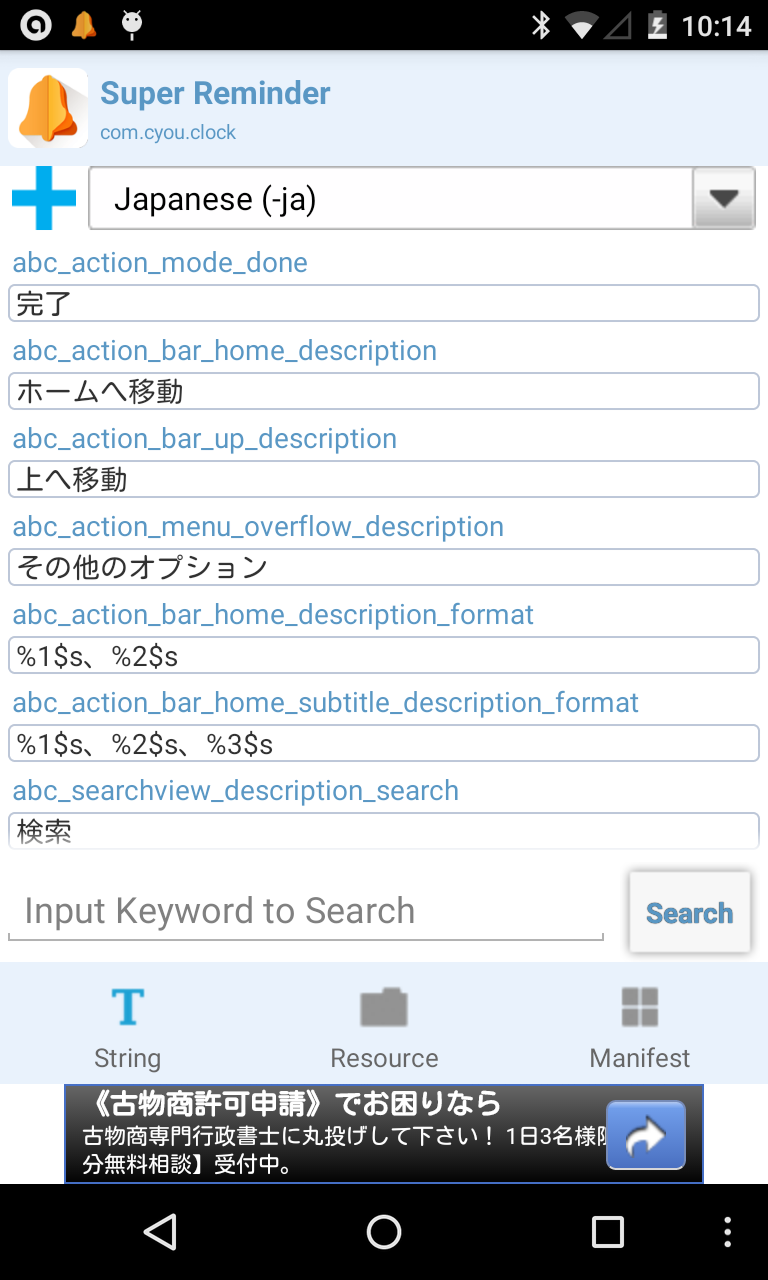Edit the abc_action_bar_home_description field
Viewport: 768px width, 1280px height.
(384, 391)
